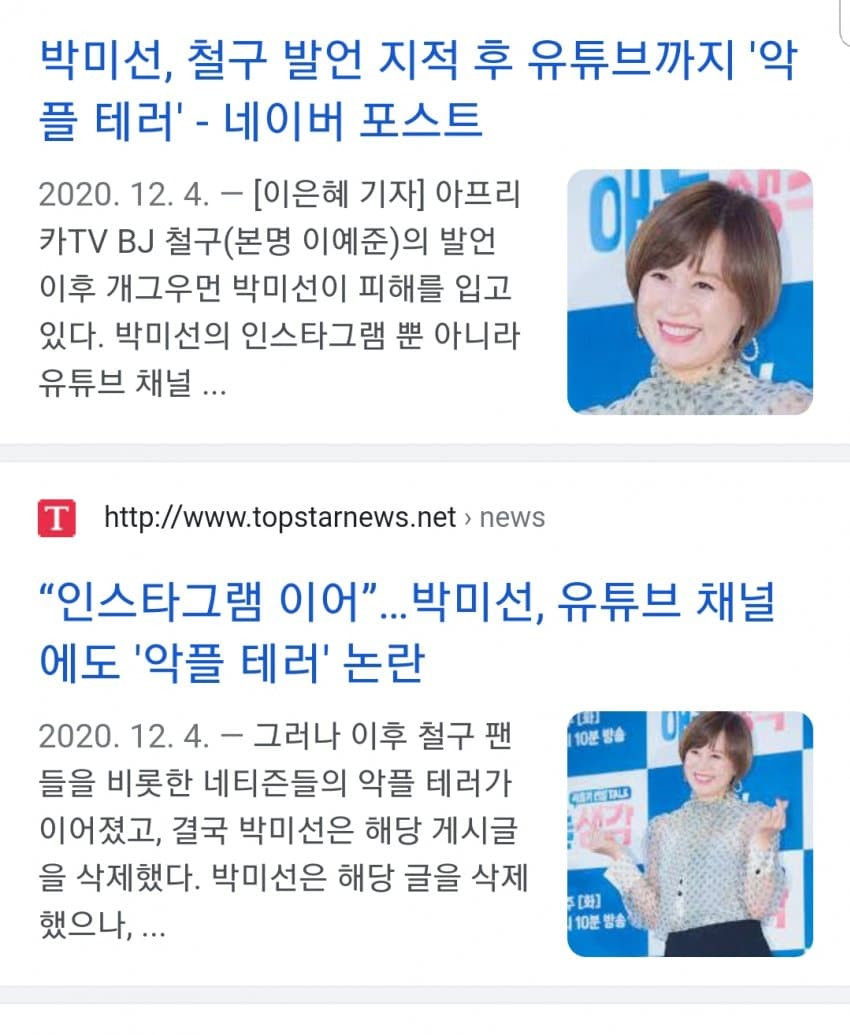Open the heart-pose thumbnail of topstarnews result

pos(689,833)
